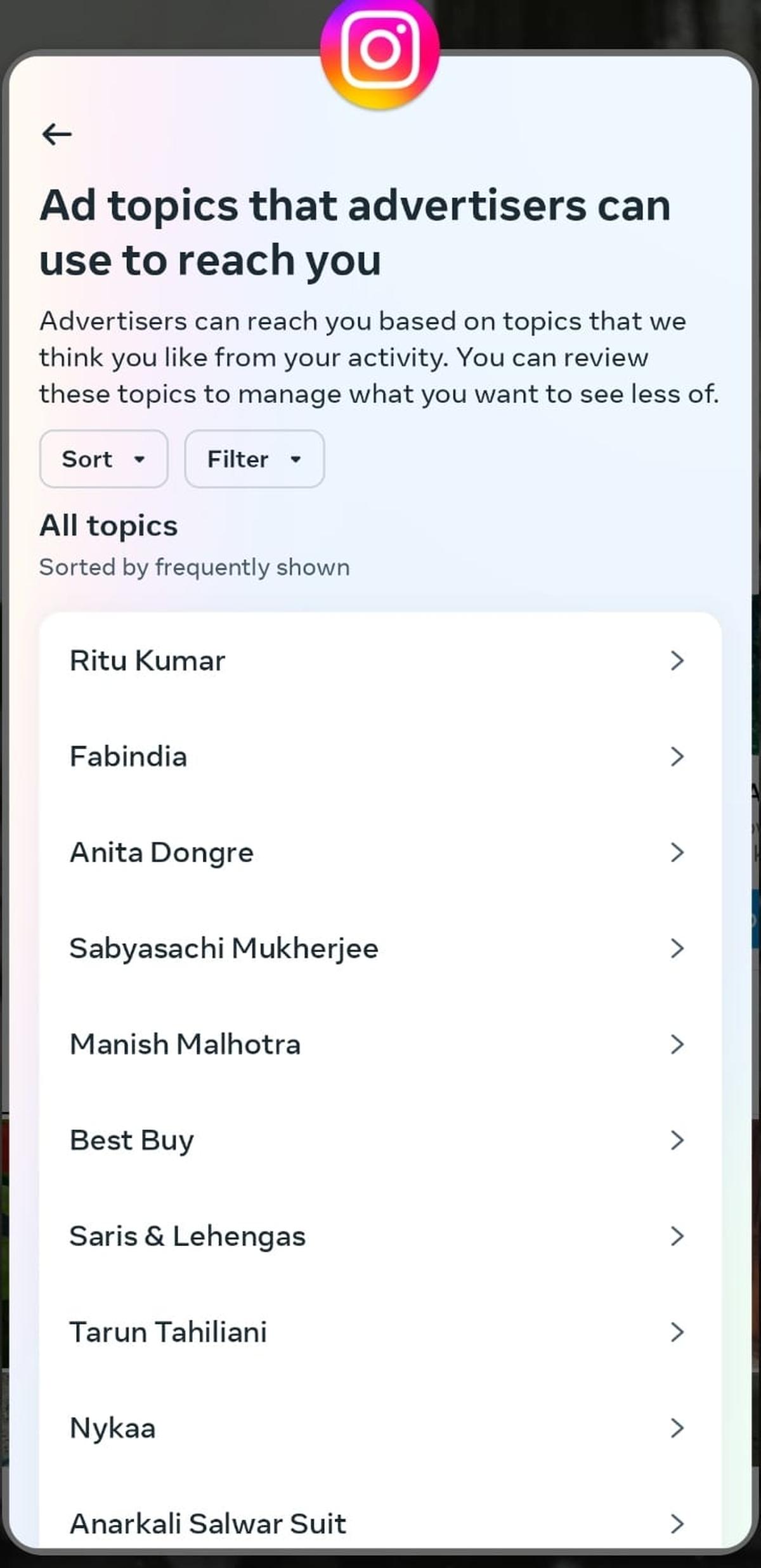Open the Sort dropdown
The width and height of the screenshot is (761, 1568).
tap(103, 459)
